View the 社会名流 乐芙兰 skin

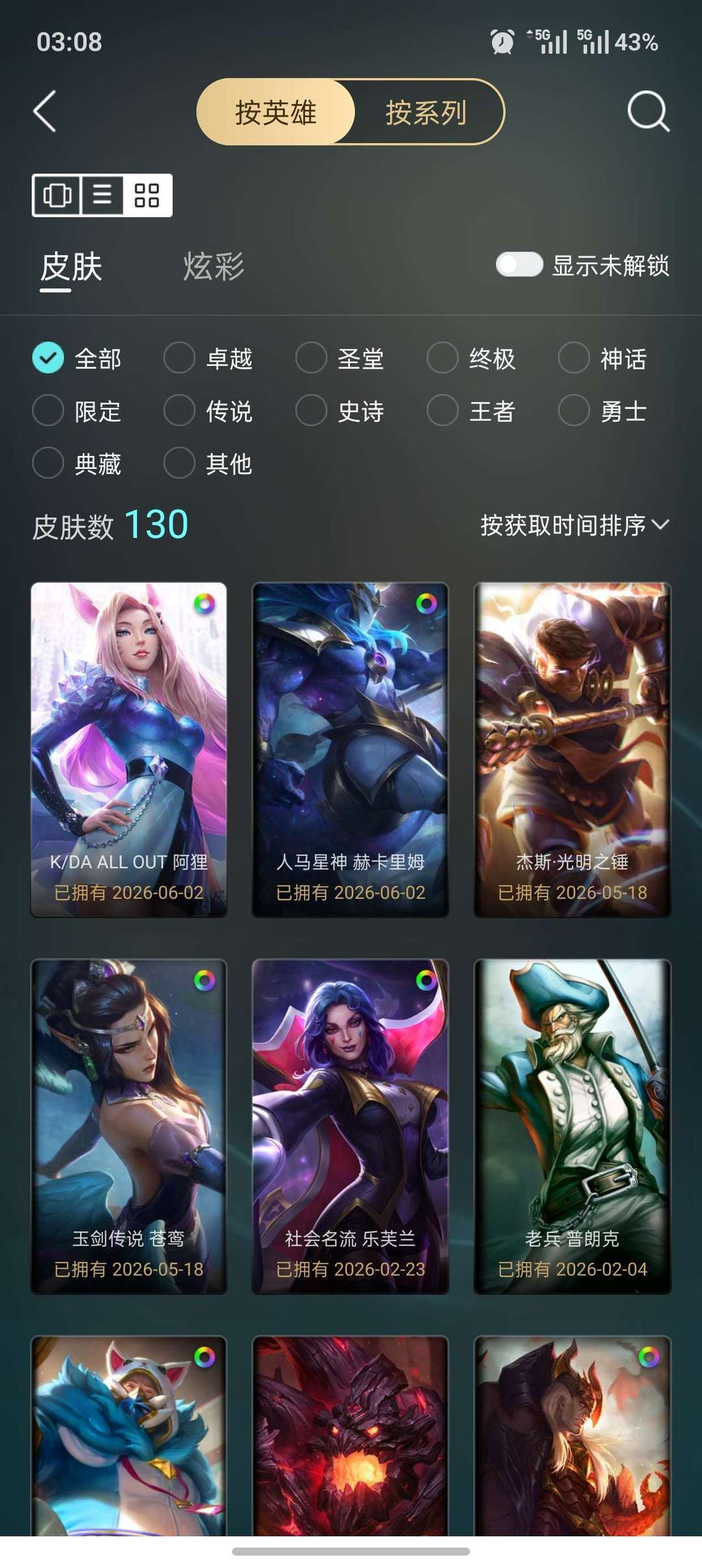pyautogui.click(x=350, y=1126)
